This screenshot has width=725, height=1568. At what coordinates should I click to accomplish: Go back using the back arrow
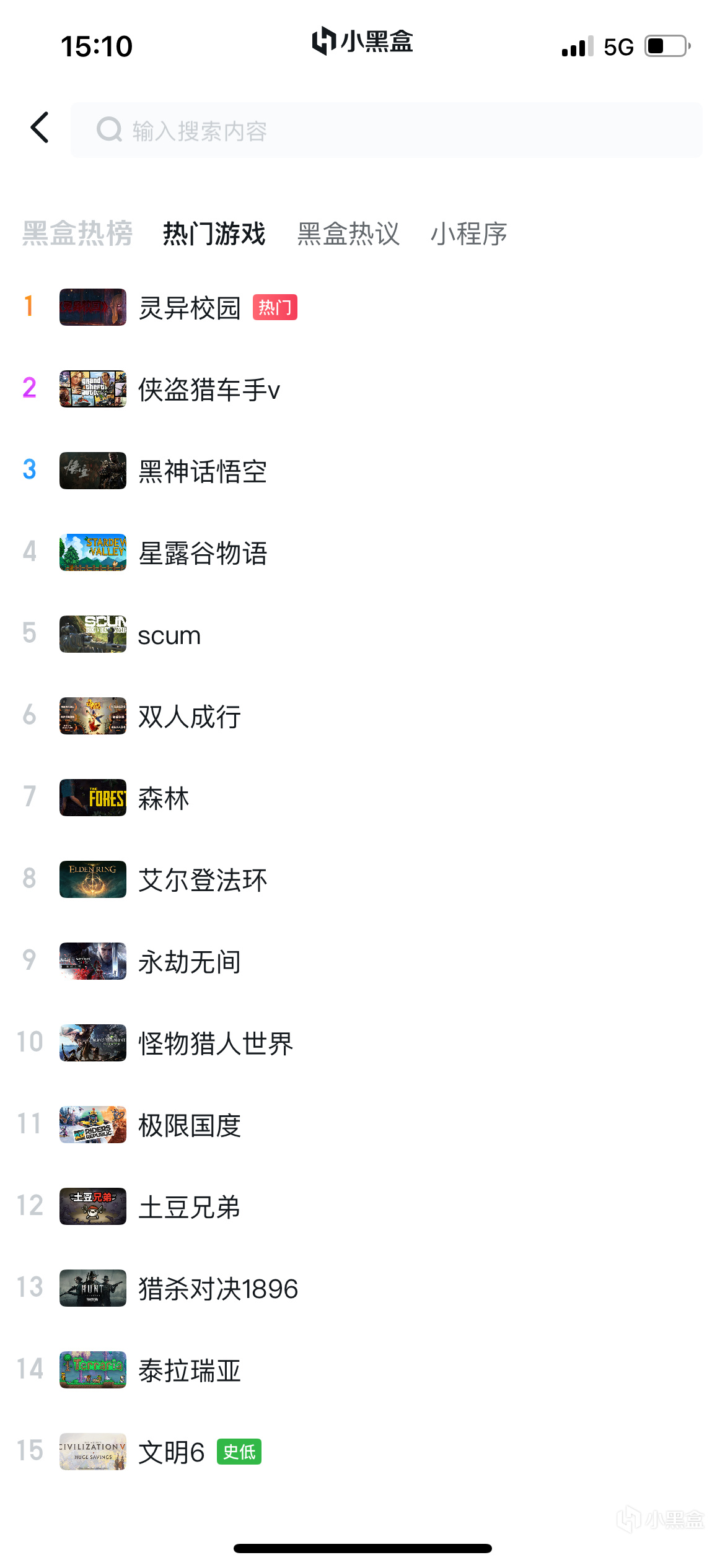click(40, 128)
